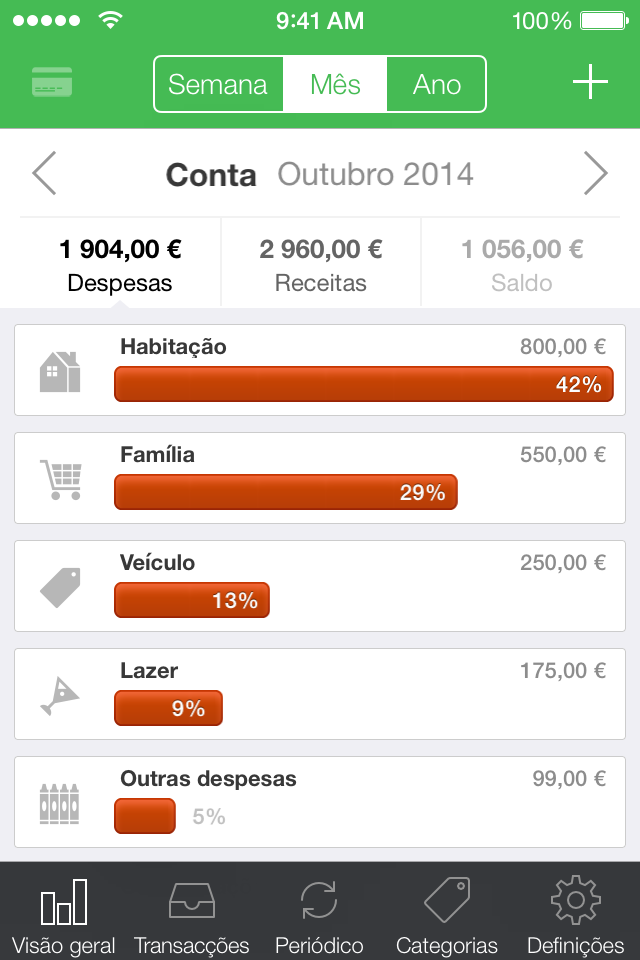
Task: Add a new transaction with plus
Action: click(x=590, y=81)
